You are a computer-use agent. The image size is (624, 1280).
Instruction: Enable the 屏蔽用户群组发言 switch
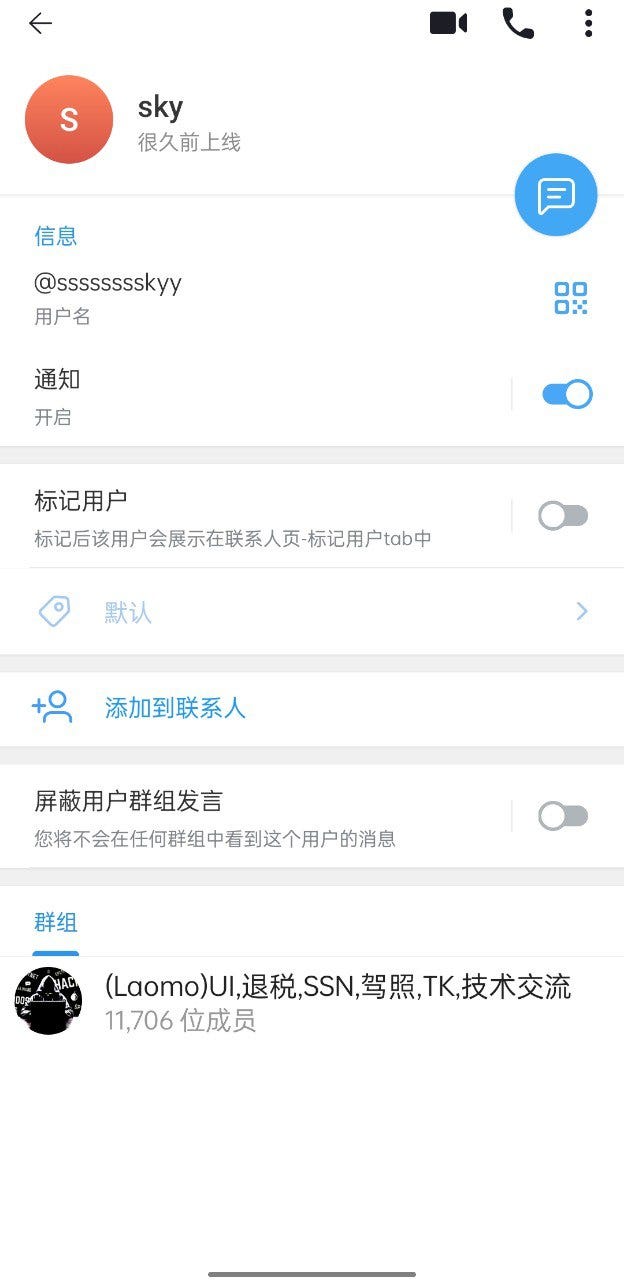pos(563,816)
